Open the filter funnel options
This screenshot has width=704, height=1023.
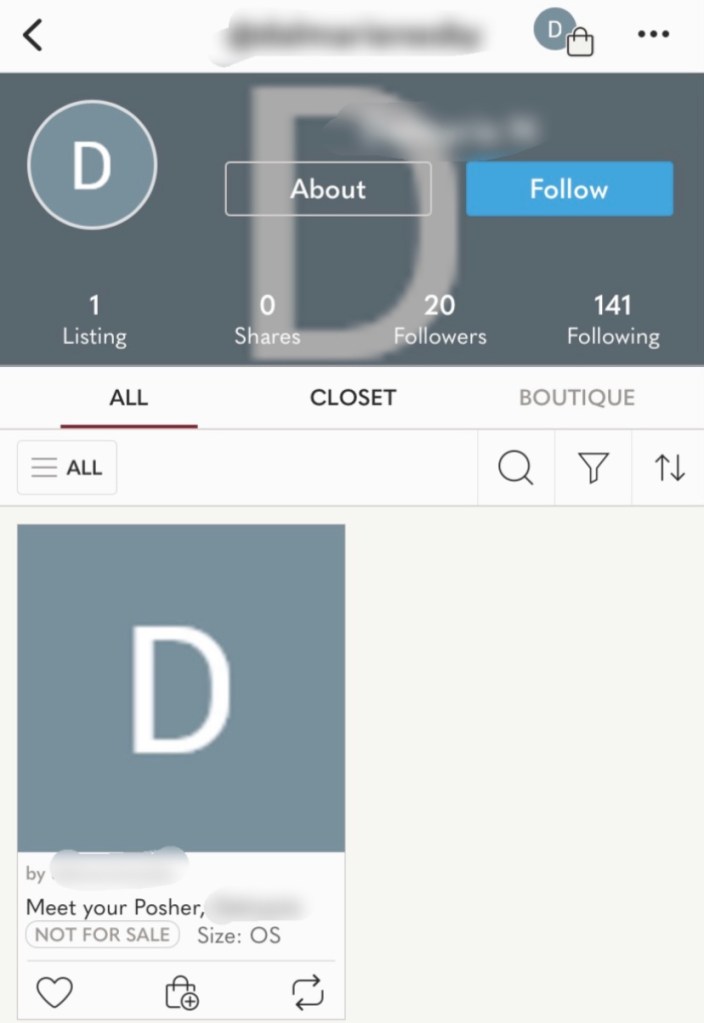pyautogui.click(x=593, y=467)
